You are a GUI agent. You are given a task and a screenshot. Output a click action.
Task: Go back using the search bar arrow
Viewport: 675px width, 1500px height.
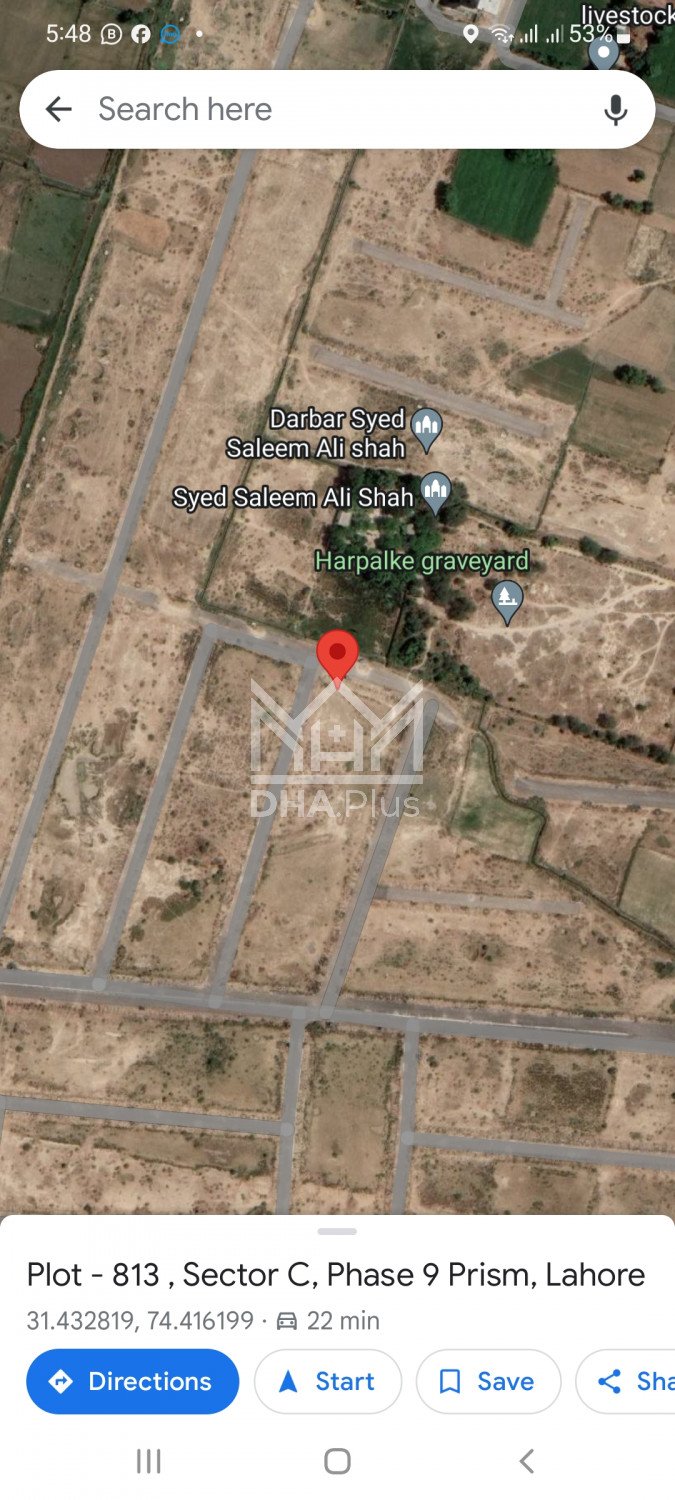click(59, 109)
